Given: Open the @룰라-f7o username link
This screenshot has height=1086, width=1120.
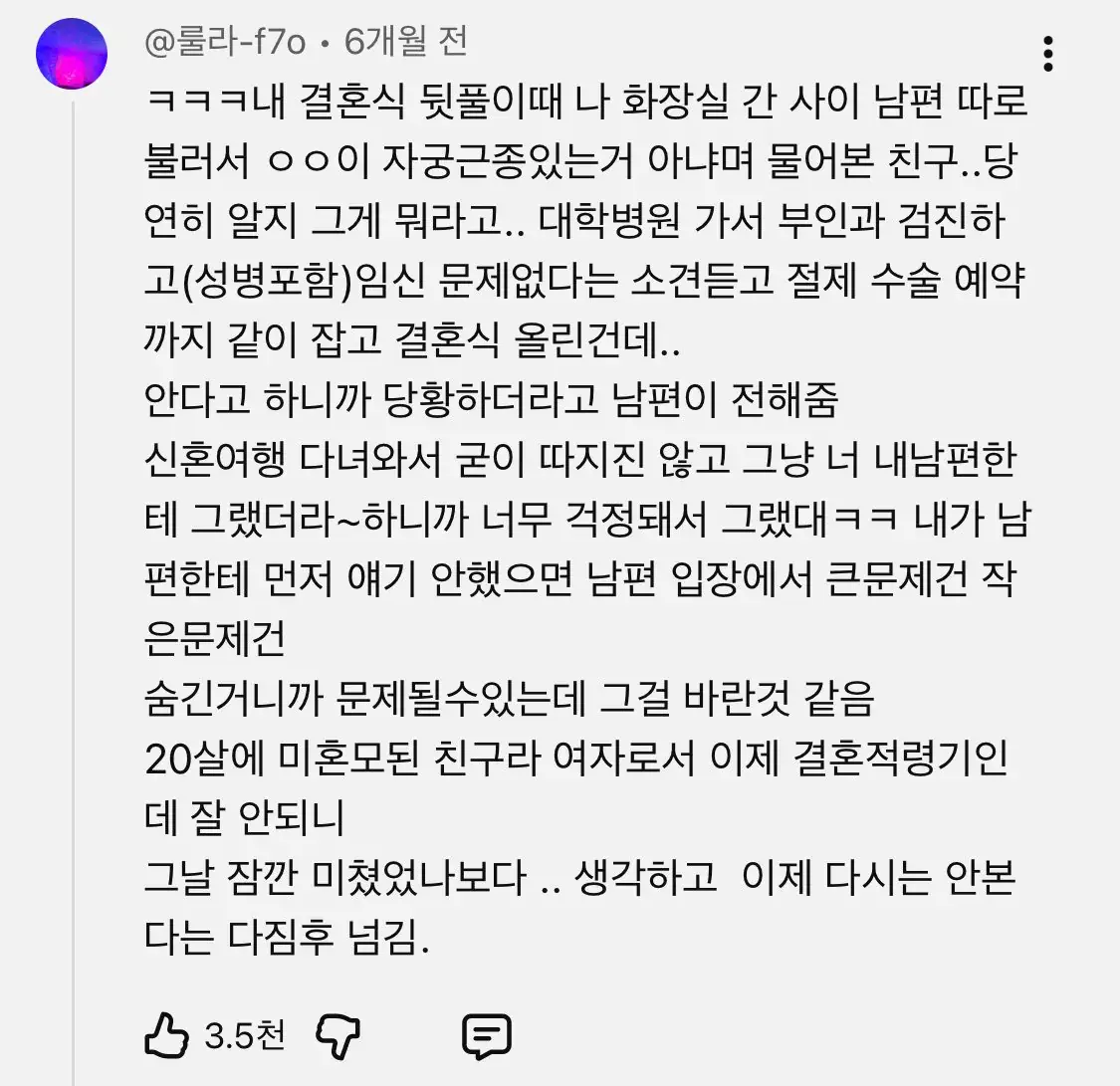Looking at the screenshot, I should tap(224, 43).
